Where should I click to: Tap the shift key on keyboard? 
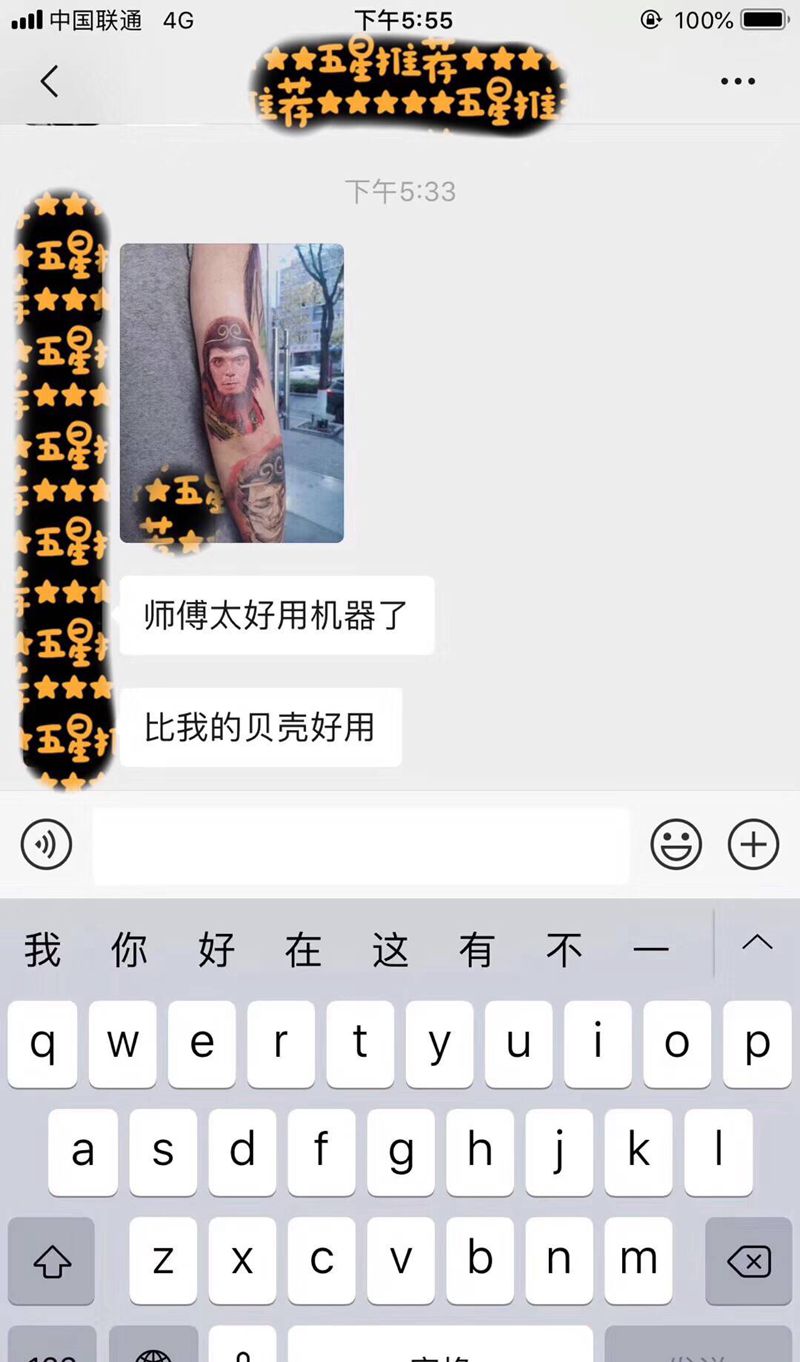(51, 1261)
